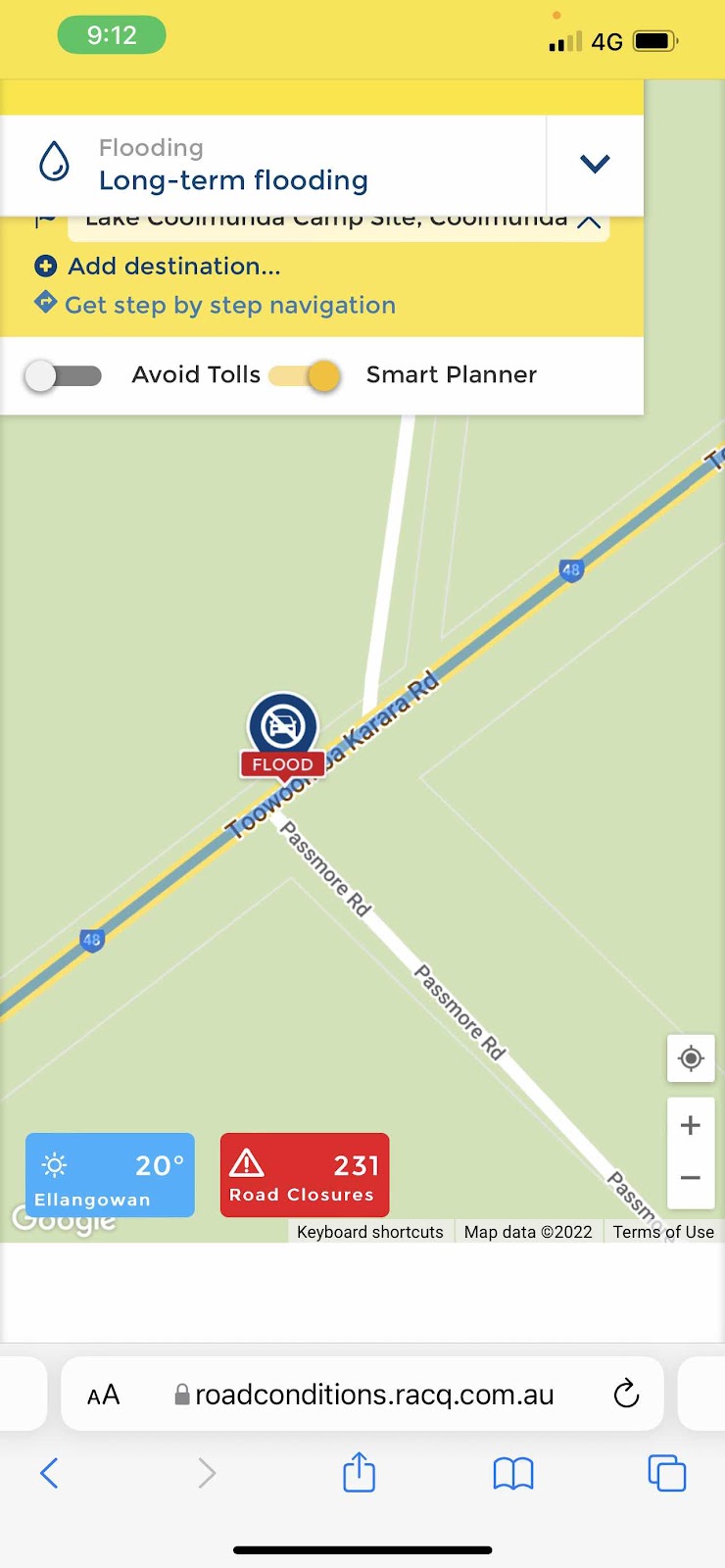Image resolution: width=725 pixels, height=1568 pixels.
Task: Open Safari bookmarks
Action: [x=513, y=1473]
